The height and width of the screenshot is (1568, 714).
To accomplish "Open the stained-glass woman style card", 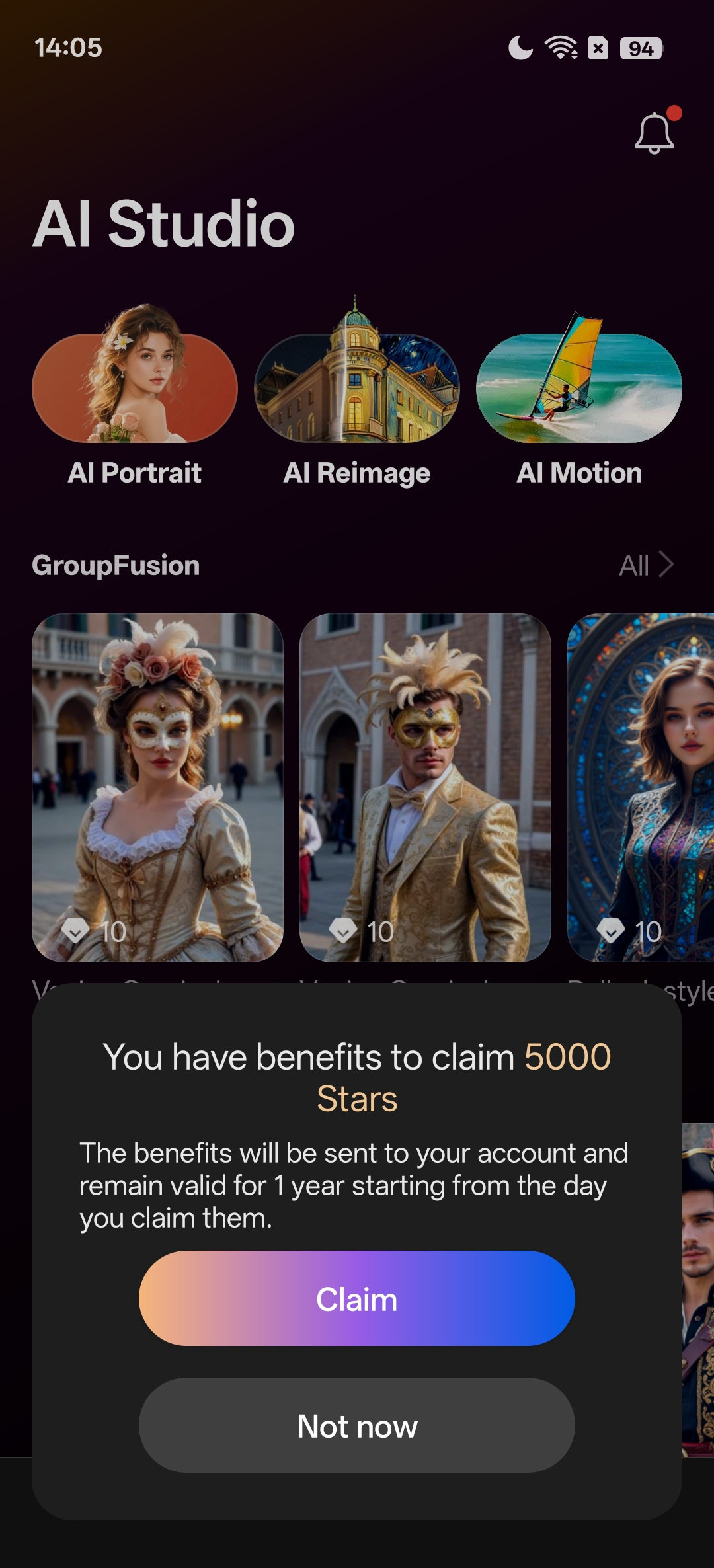I will coord(641,787).
